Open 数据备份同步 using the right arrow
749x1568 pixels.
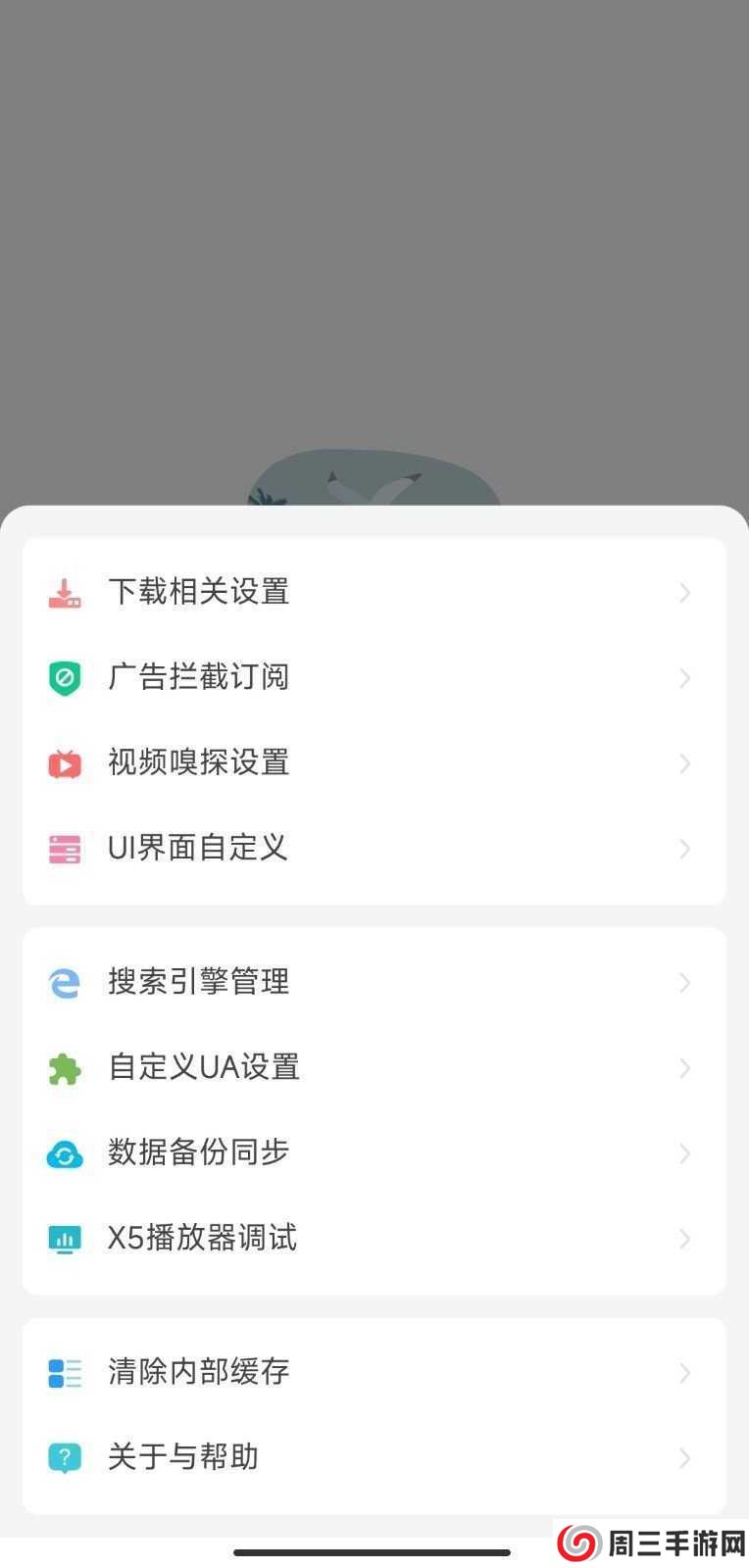click(684, 1153)
